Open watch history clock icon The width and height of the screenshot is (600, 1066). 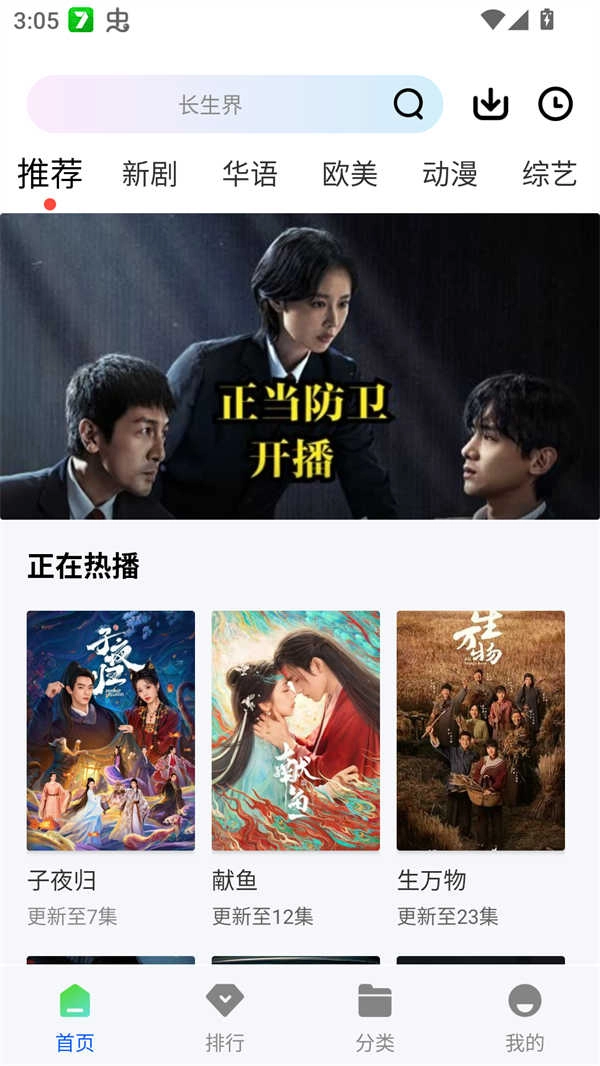click(x=555, y=104)
